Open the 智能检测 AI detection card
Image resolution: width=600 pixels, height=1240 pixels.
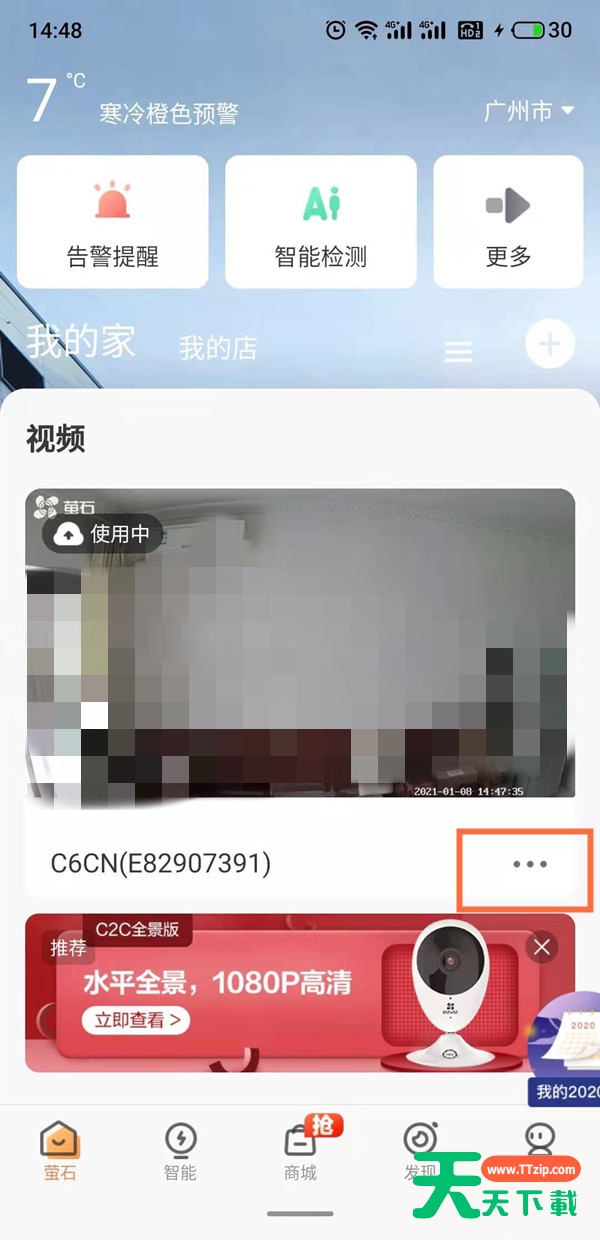coord(321,222)
